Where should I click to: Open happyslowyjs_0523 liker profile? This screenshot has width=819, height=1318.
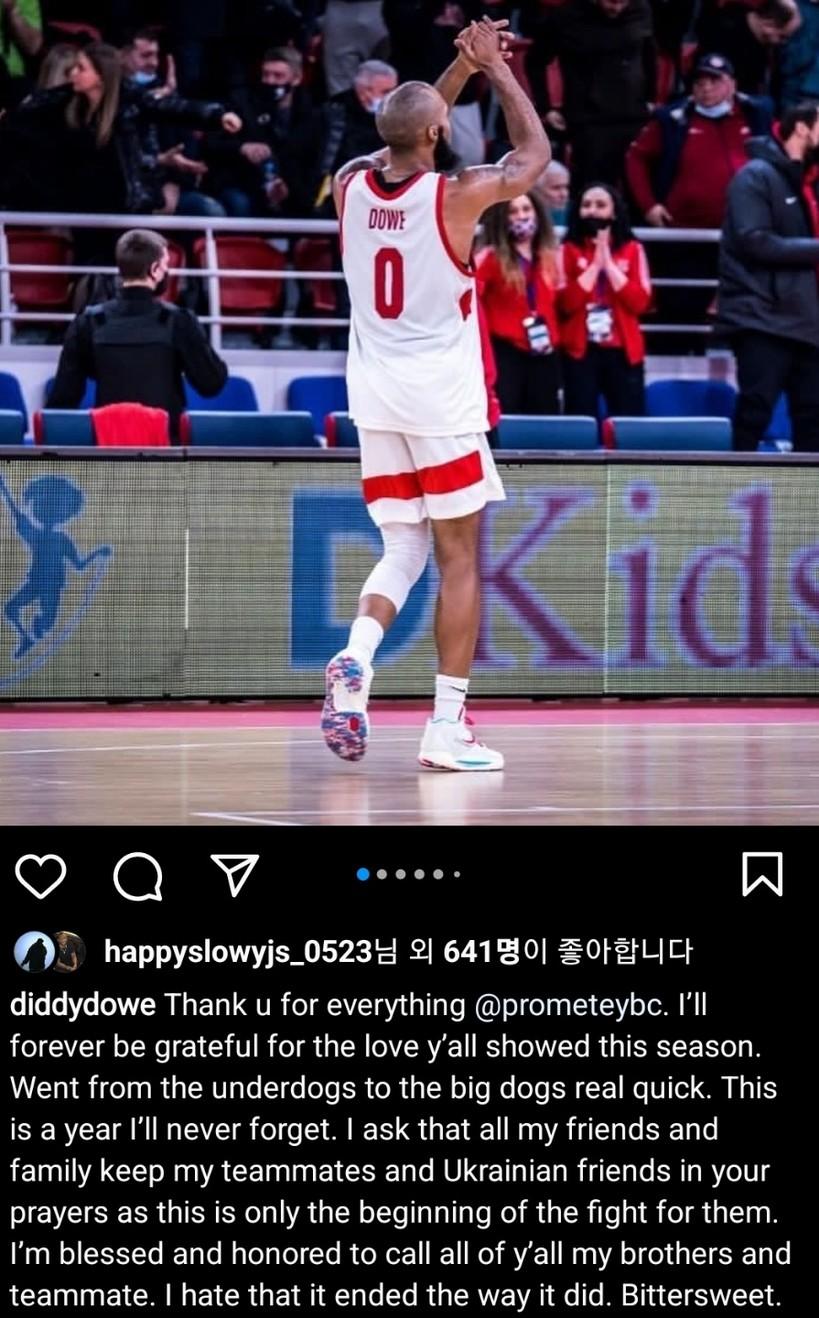(238, 951)
